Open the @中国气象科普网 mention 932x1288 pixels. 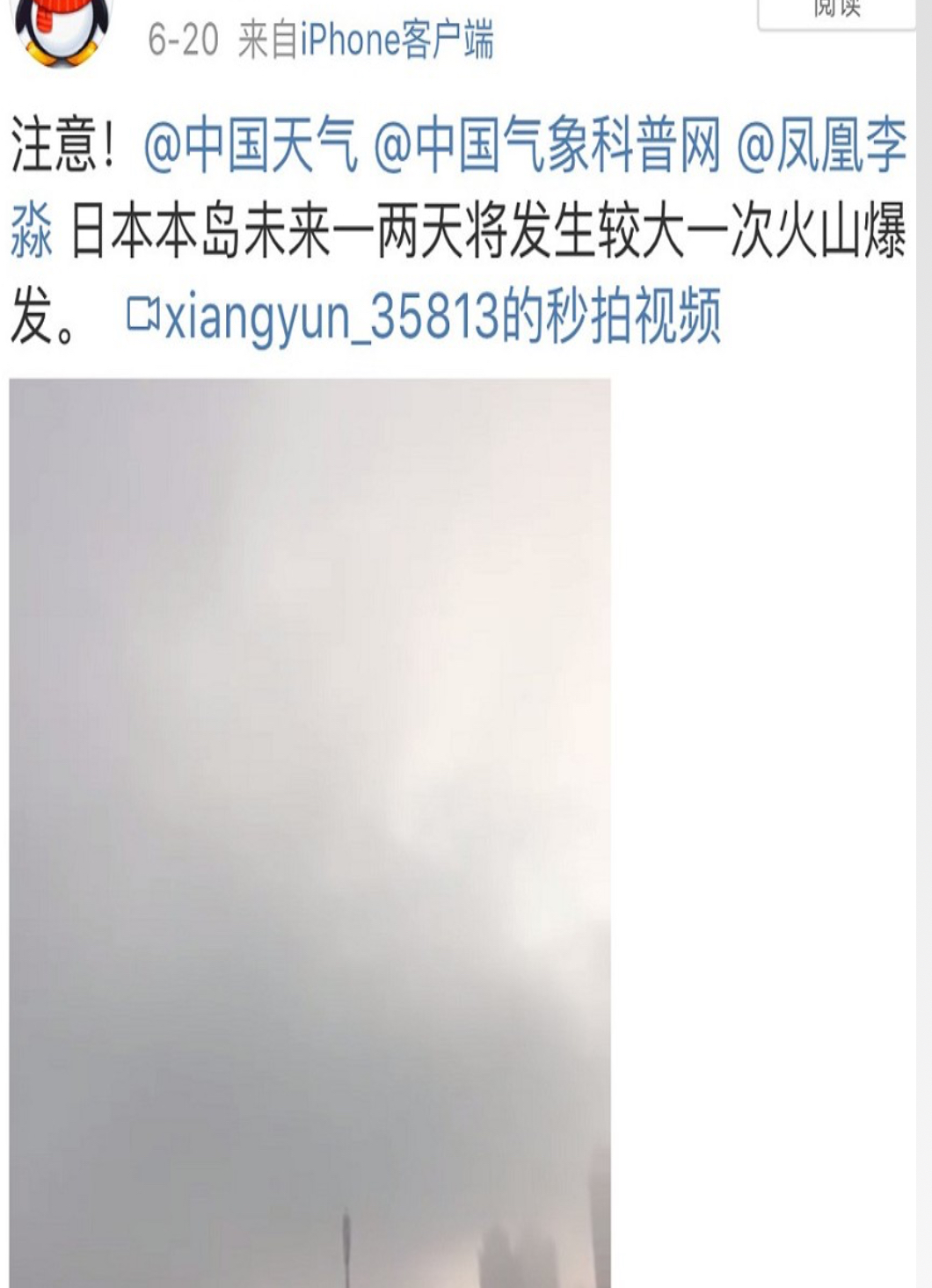point(547,145)
